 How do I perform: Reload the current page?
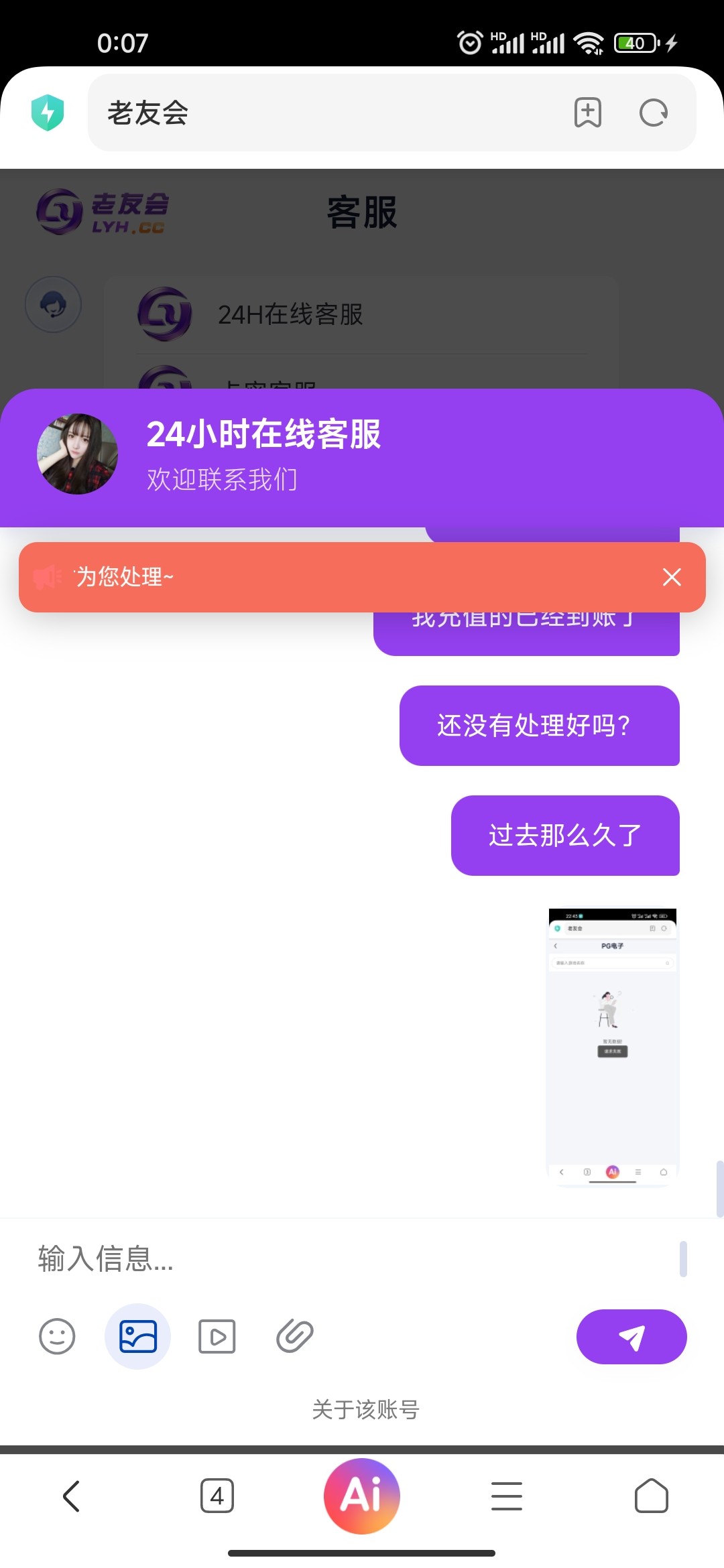click(653, 113)
